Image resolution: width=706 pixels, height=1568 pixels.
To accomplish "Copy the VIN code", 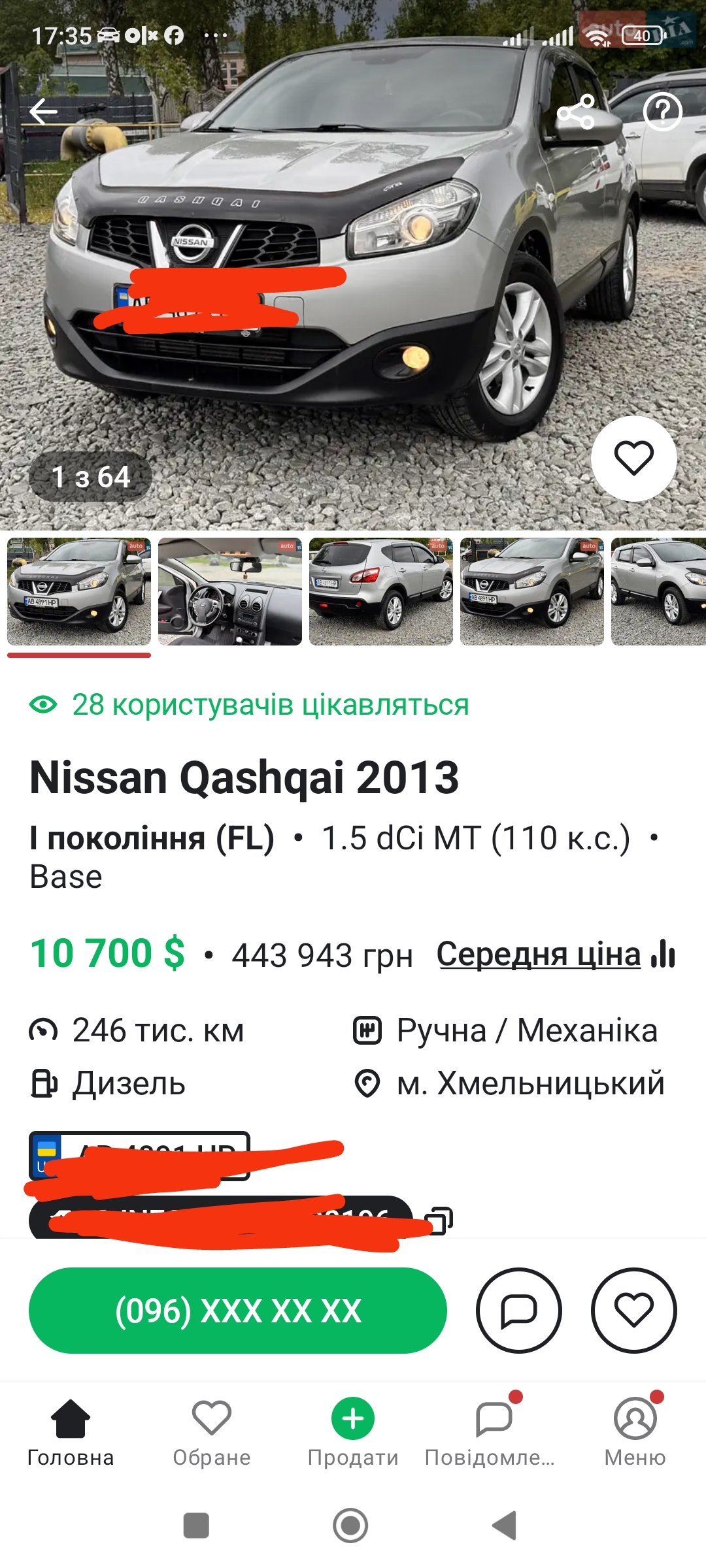I will point(440,1220).
